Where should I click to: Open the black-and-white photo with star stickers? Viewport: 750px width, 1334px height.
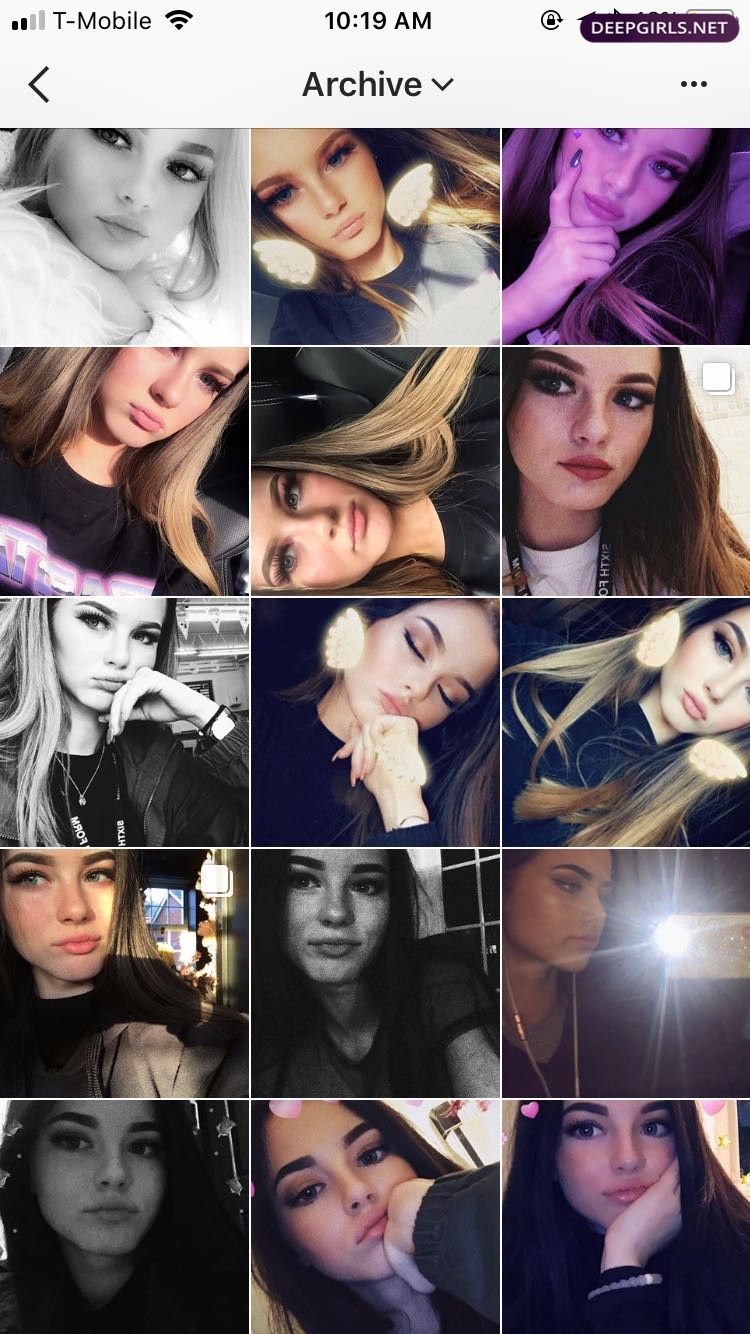[124, 1216]
